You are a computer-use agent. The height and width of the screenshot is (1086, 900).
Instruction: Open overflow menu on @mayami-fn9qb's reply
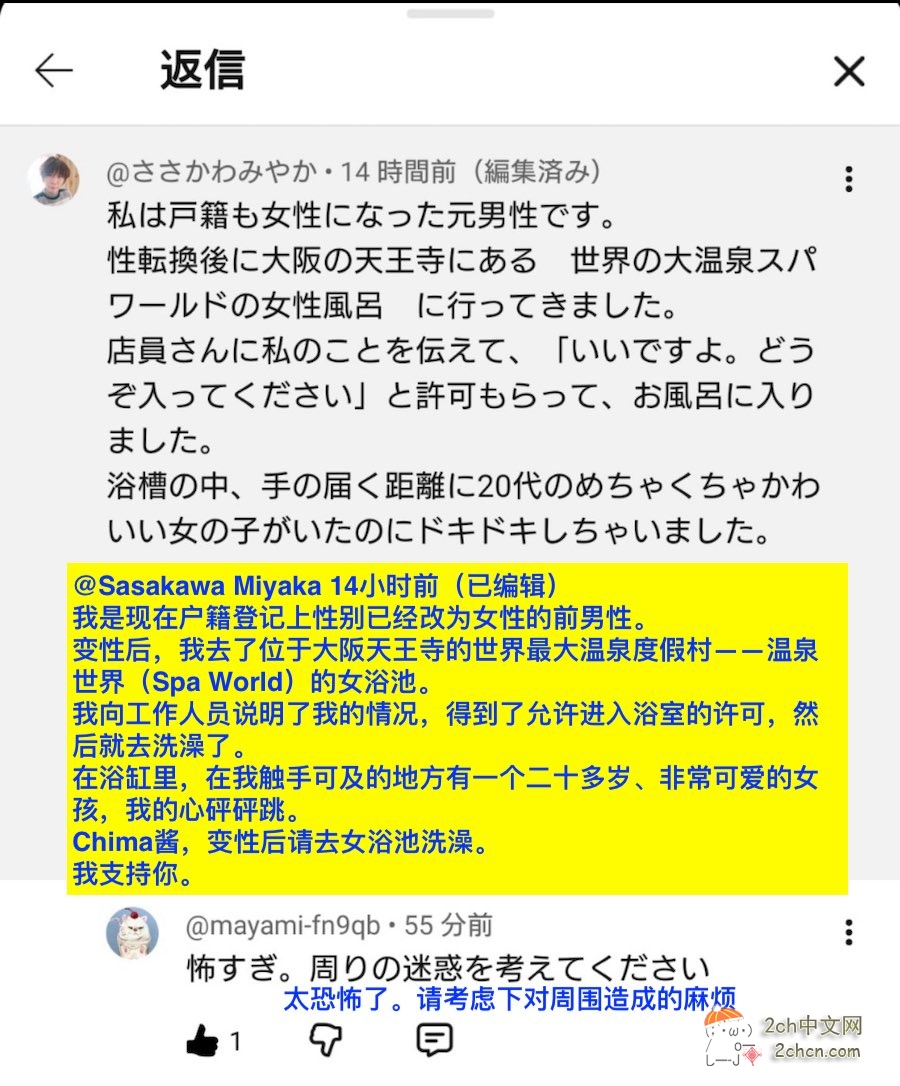(x=848, y=932)
